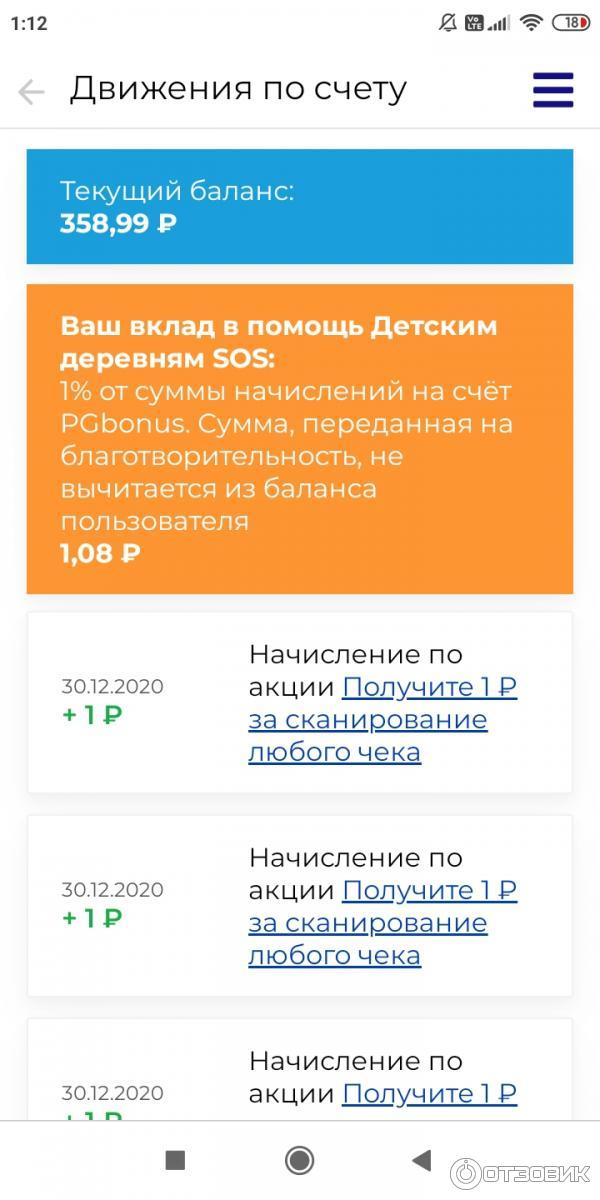Go back using the arrow icon
Screen dimensions: 600x1200
[x=32, y=92]
